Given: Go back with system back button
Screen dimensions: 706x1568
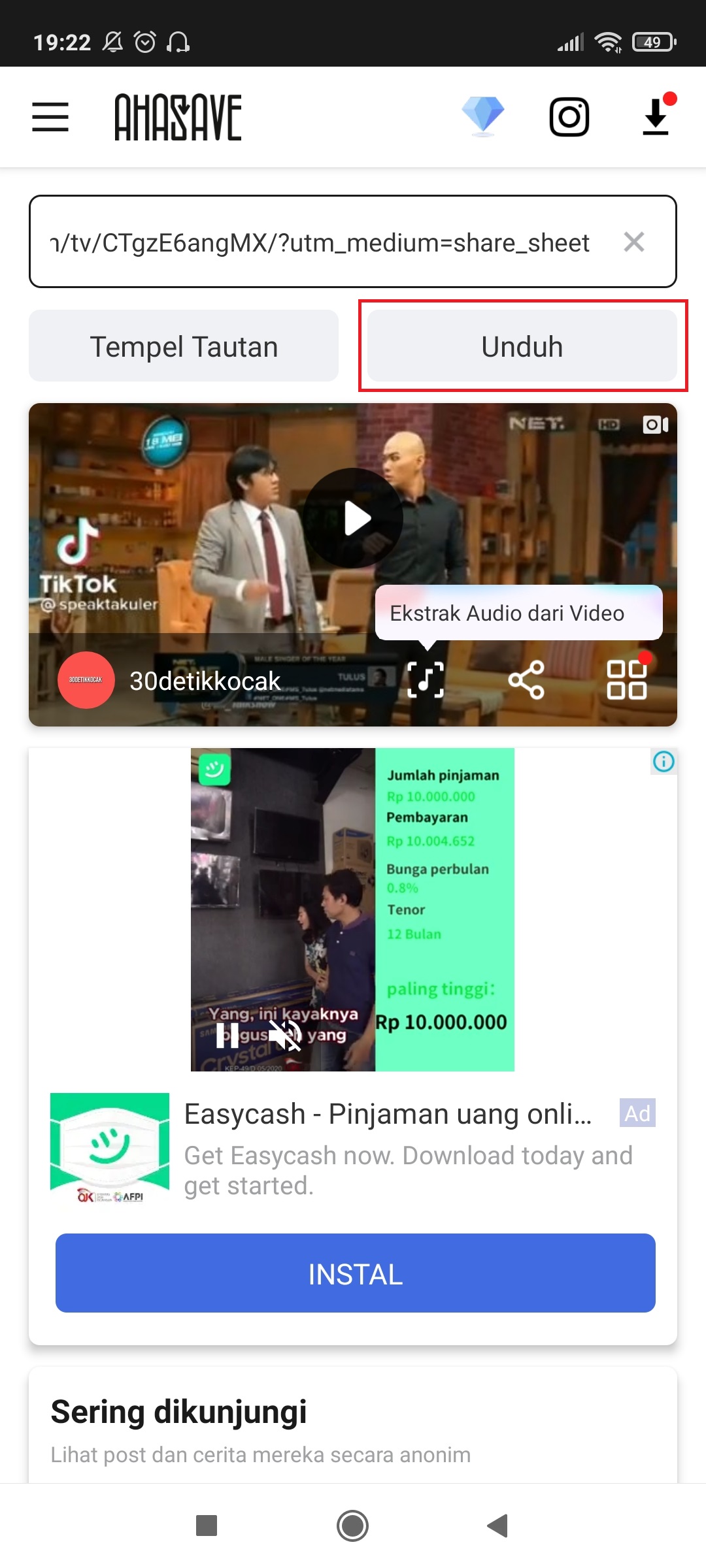Looking at the screenshot, I should tap(498, 1526).
